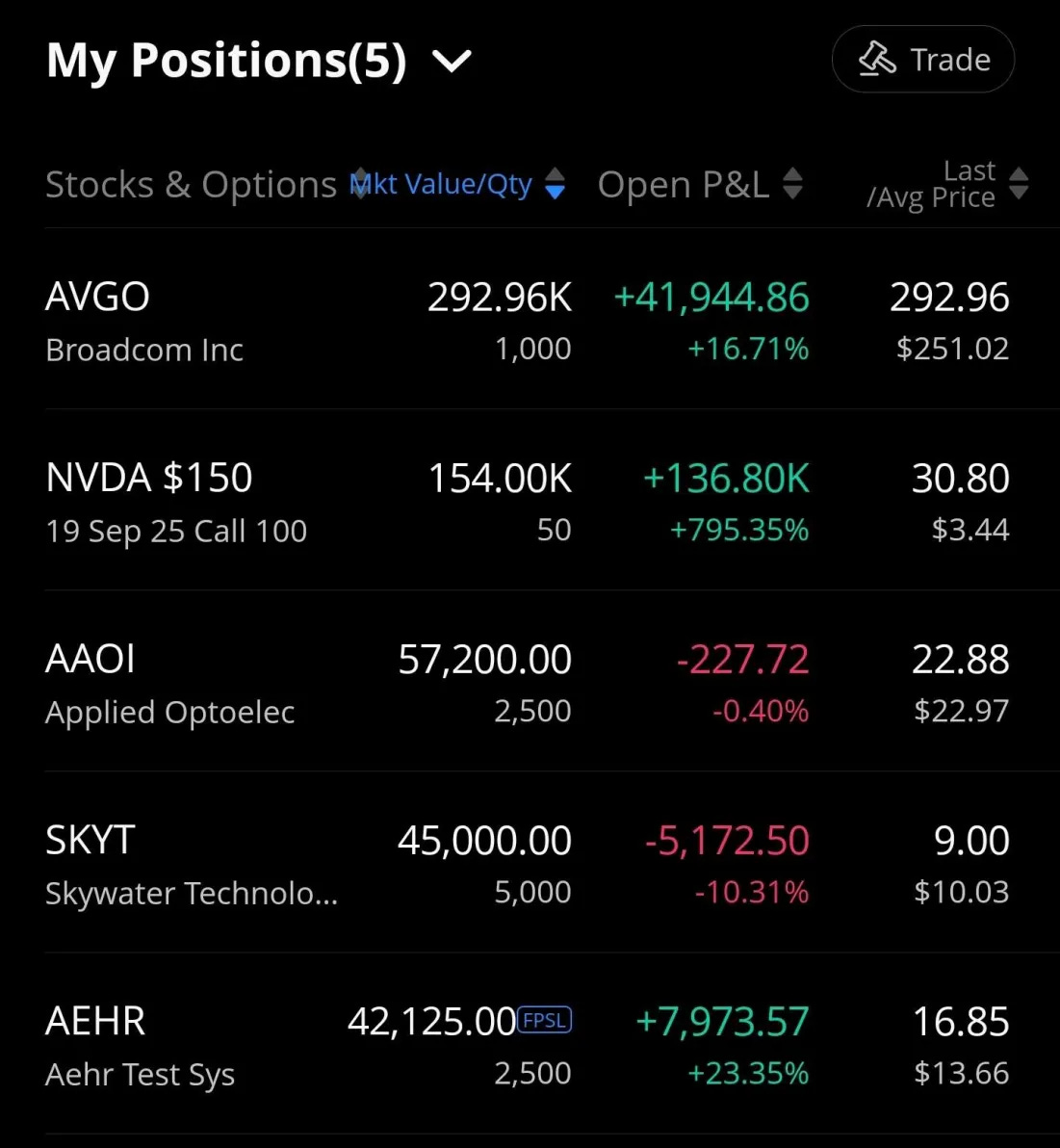
Task: Sort positions by Mkt Value/Qty
Action: click(456, 184)
